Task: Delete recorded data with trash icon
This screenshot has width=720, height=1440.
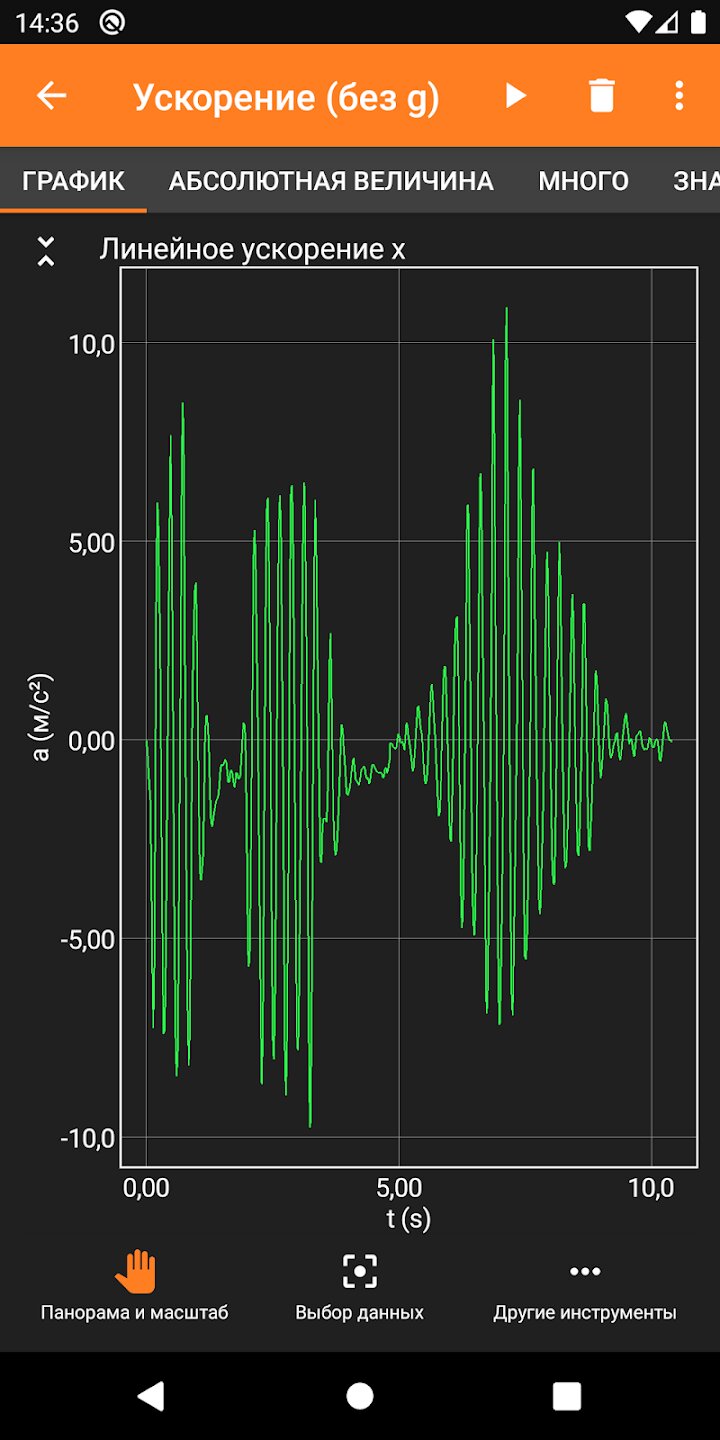Action: coord(601,96)
